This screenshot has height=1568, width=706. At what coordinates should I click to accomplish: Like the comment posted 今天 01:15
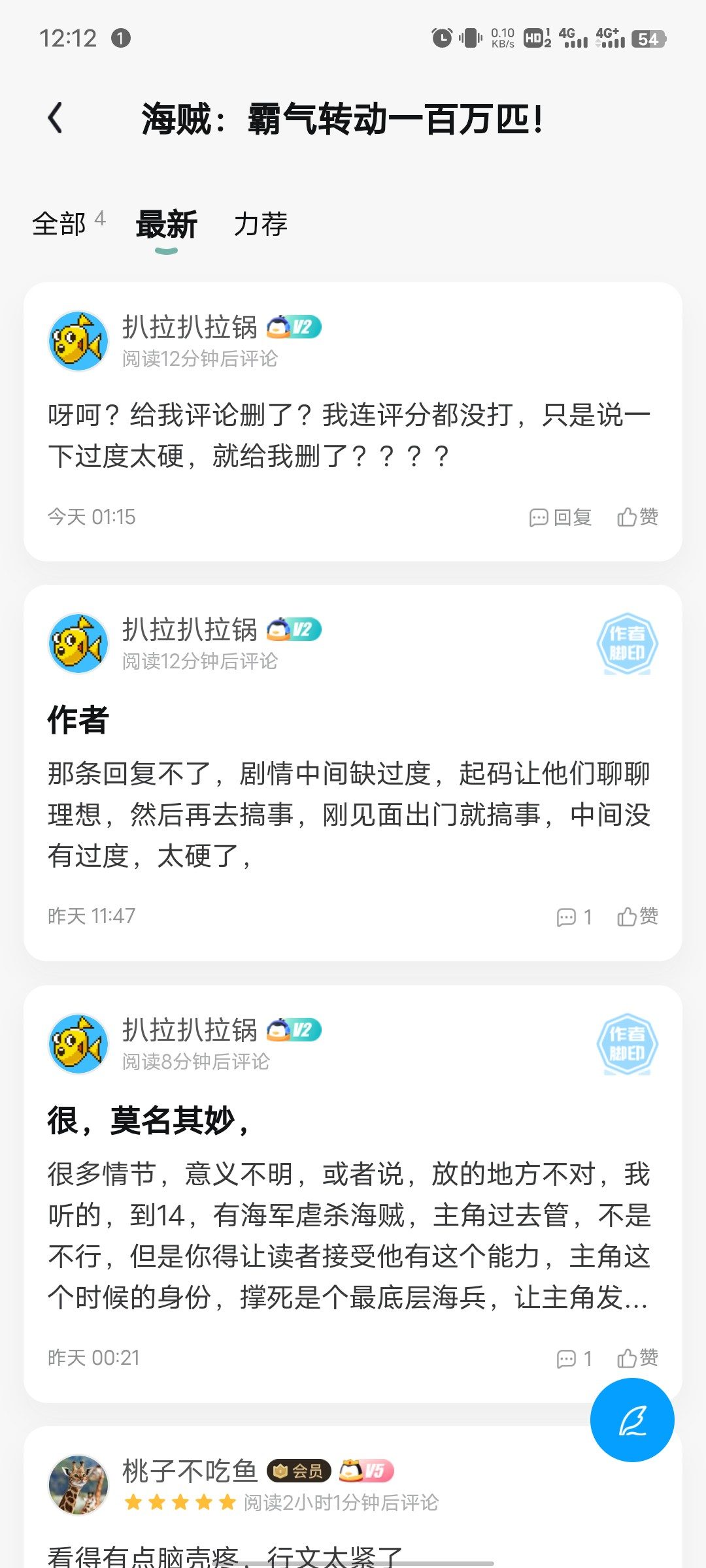coord(637,517)
